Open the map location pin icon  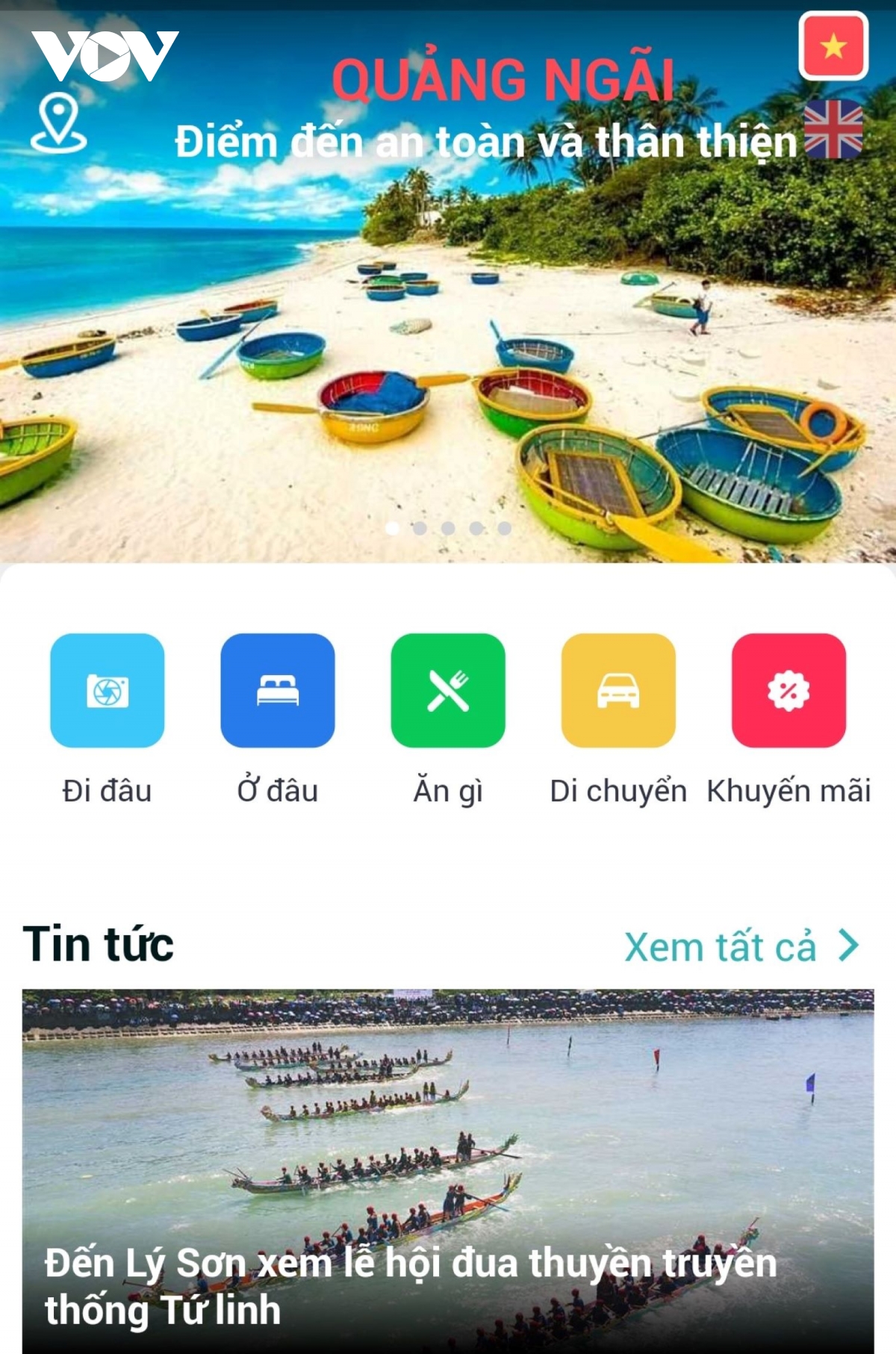coord(58,124)
